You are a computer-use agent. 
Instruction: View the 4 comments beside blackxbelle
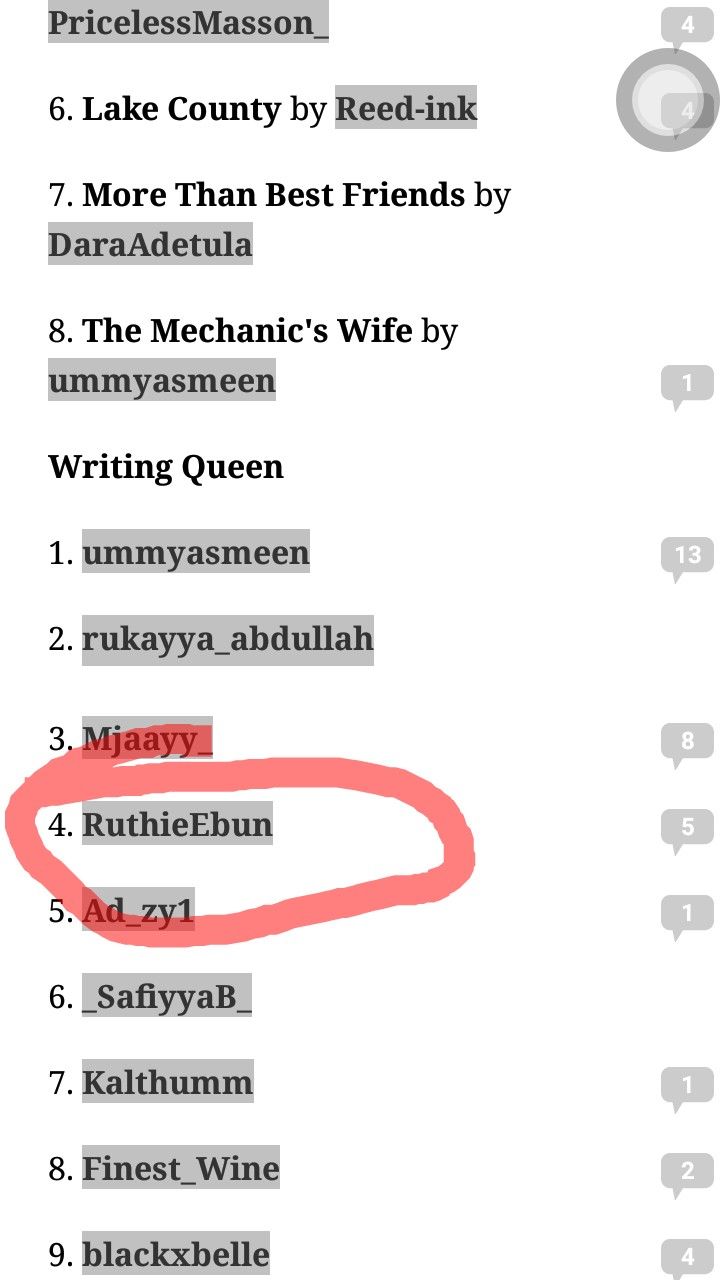[x=688, y=1258]
